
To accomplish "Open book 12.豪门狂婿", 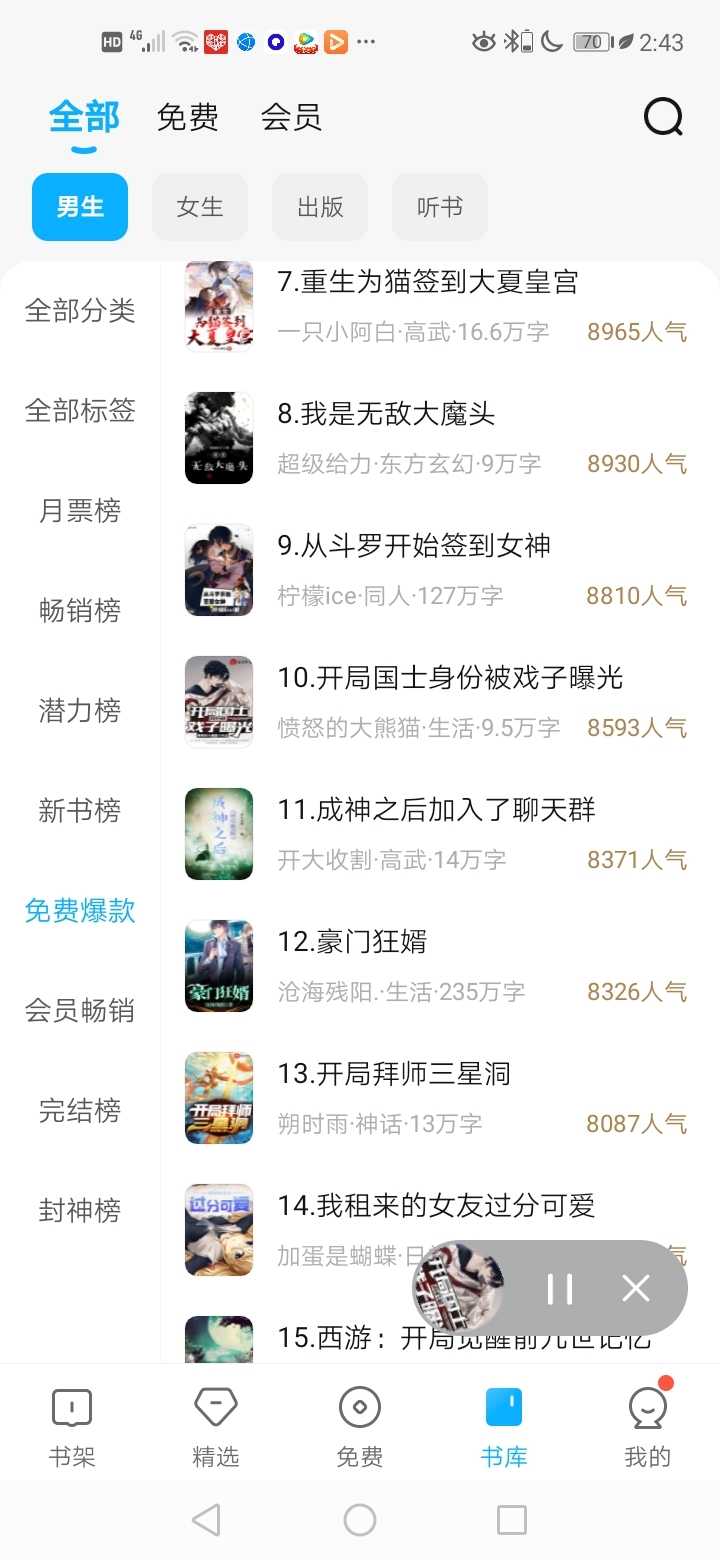I will coord(352,943).
